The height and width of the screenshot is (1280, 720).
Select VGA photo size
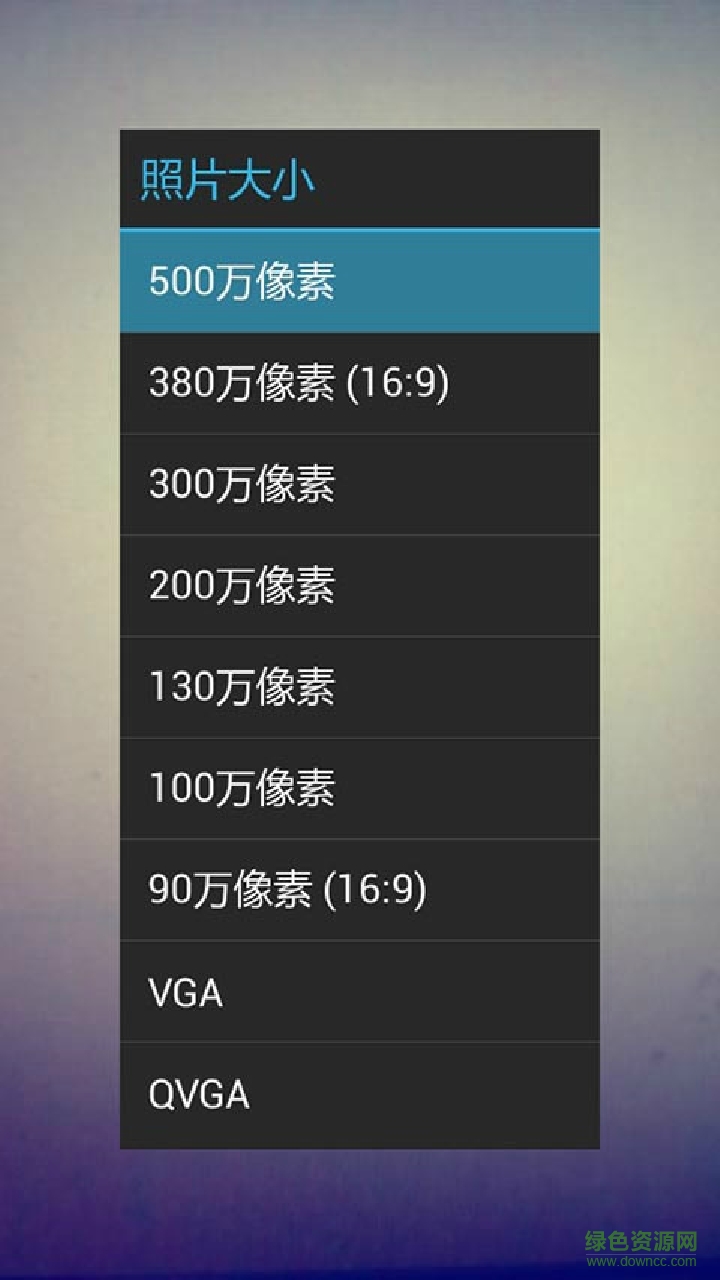(x=360, y=992)
